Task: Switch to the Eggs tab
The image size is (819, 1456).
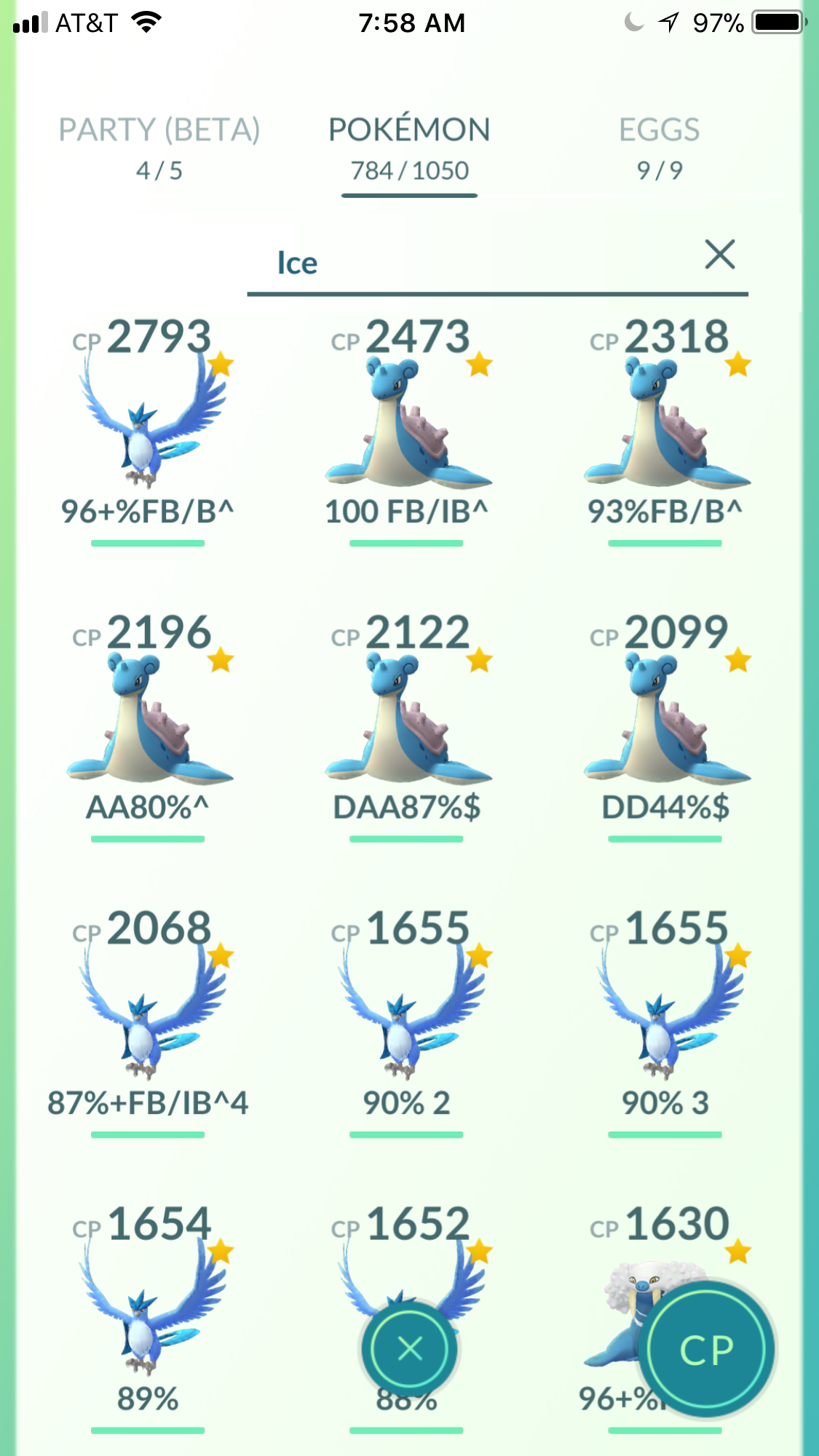Action: [x=659, y=148]
